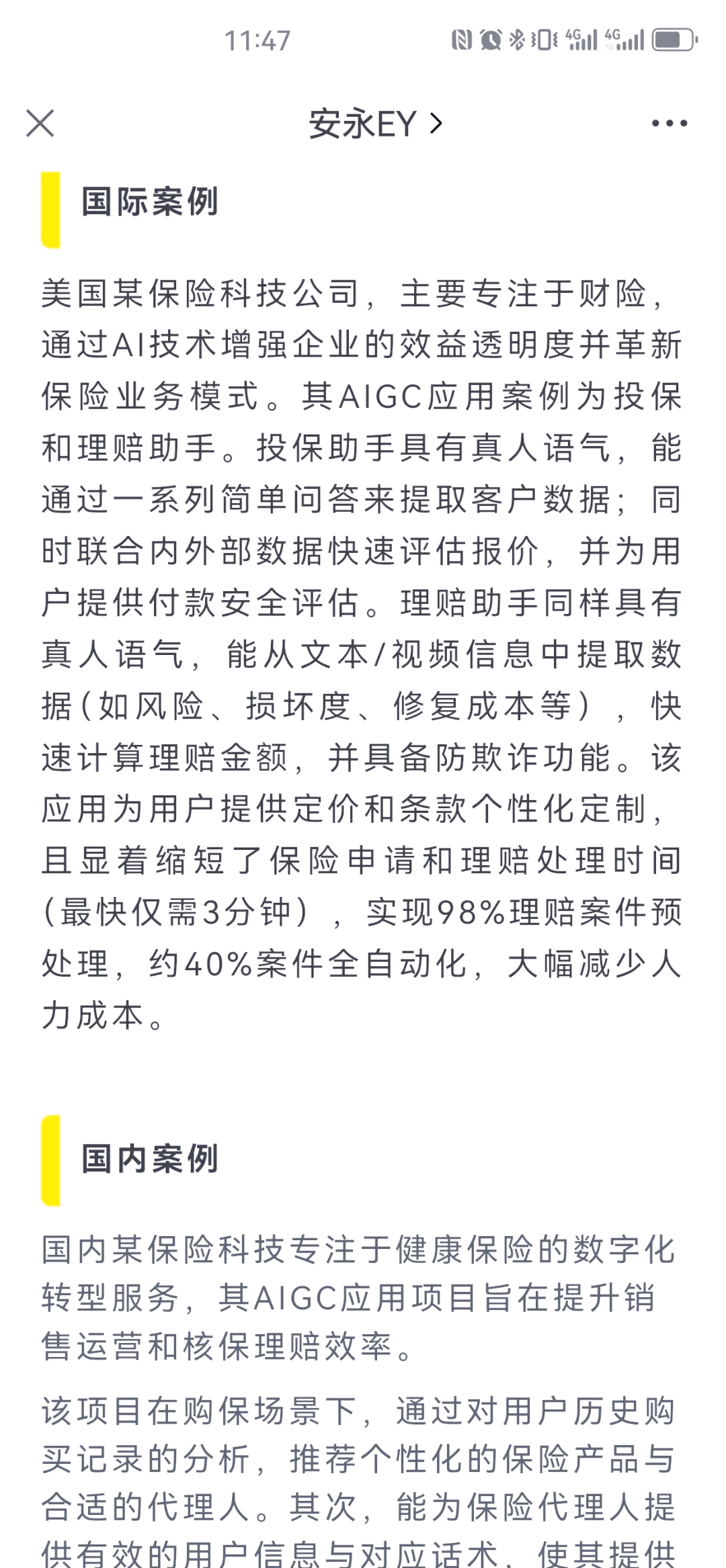Open the 安永EY official account profile
Screen dimensions: 726x1568
coord(363,123)
